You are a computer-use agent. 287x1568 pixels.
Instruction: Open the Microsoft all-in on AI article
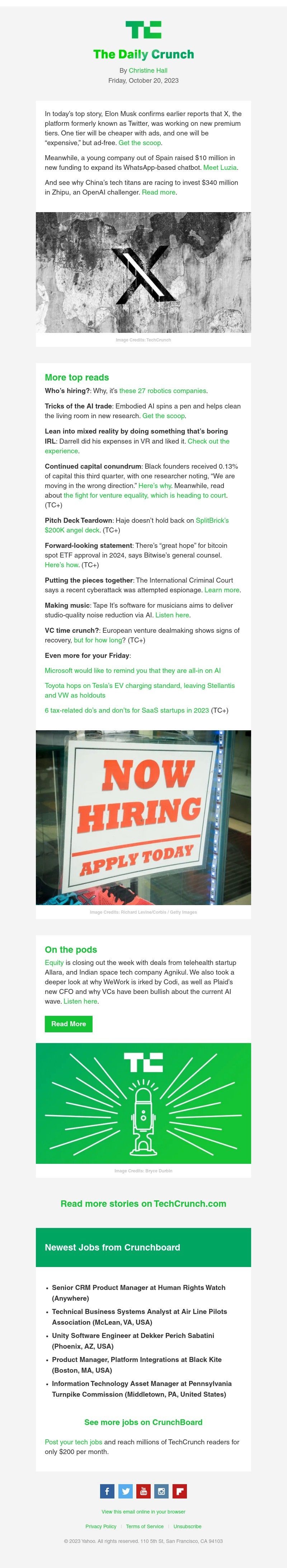click(132, 670)
